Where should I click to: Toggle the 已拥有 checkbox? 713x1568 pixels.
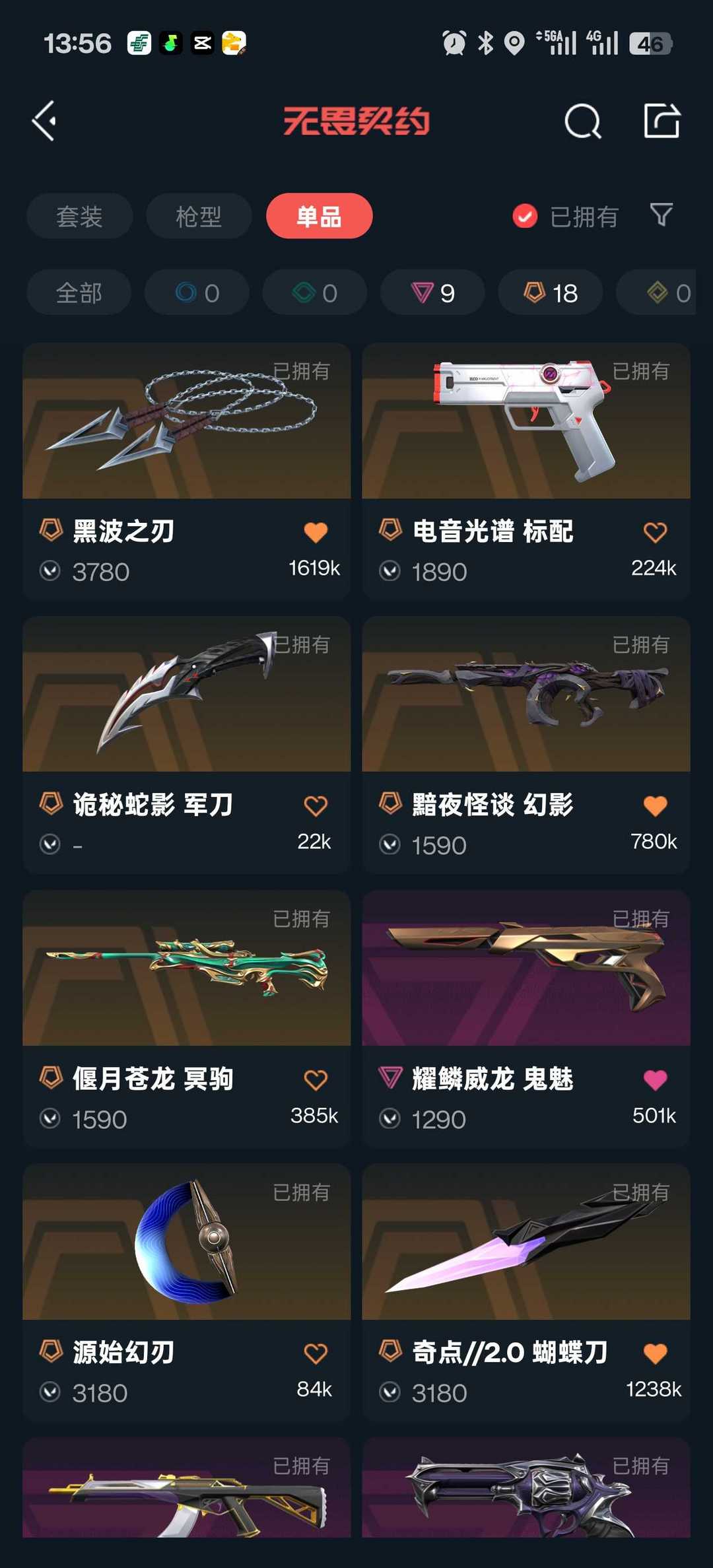(526, 217)
